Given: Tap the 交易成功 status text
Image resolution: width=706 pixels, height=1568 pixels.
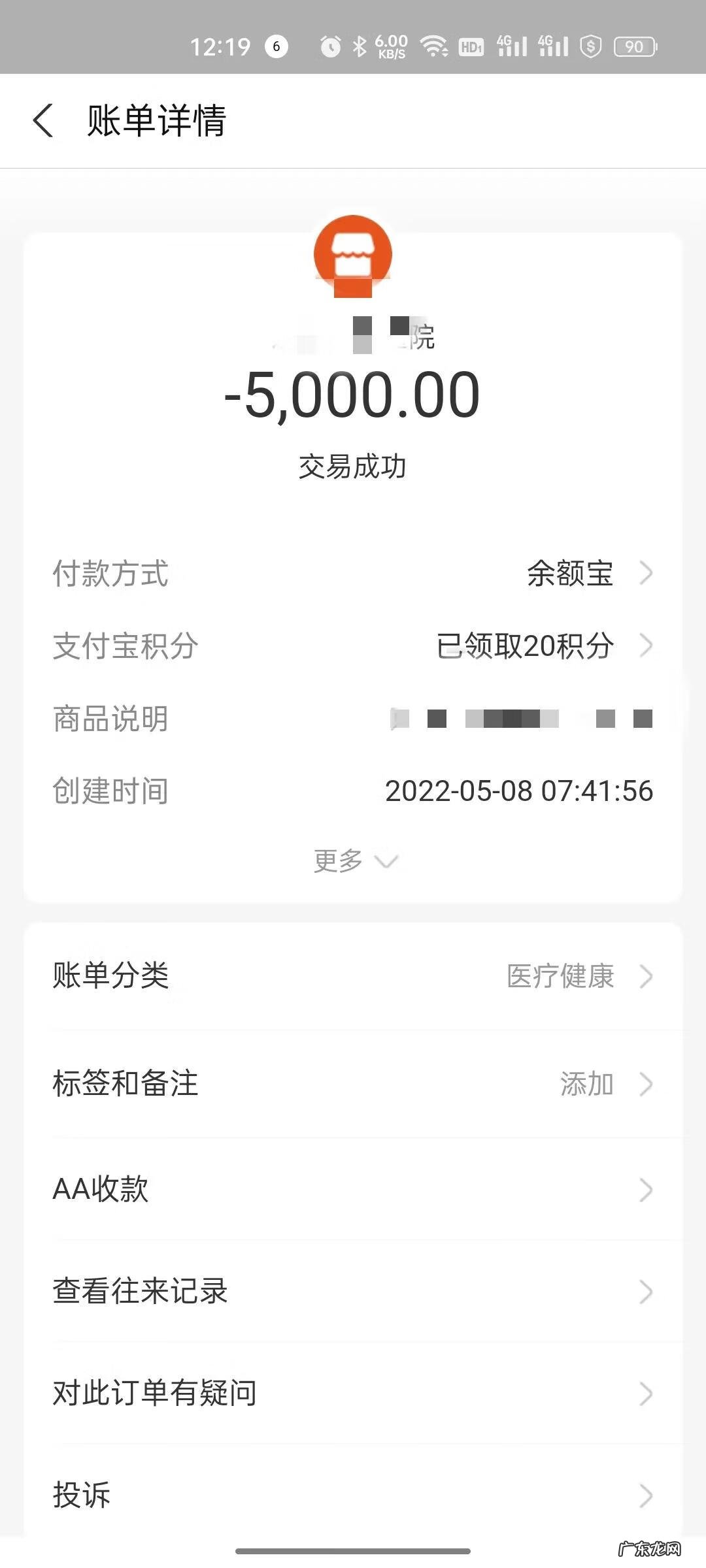Looking at the screenshot, I should [353, 466].
